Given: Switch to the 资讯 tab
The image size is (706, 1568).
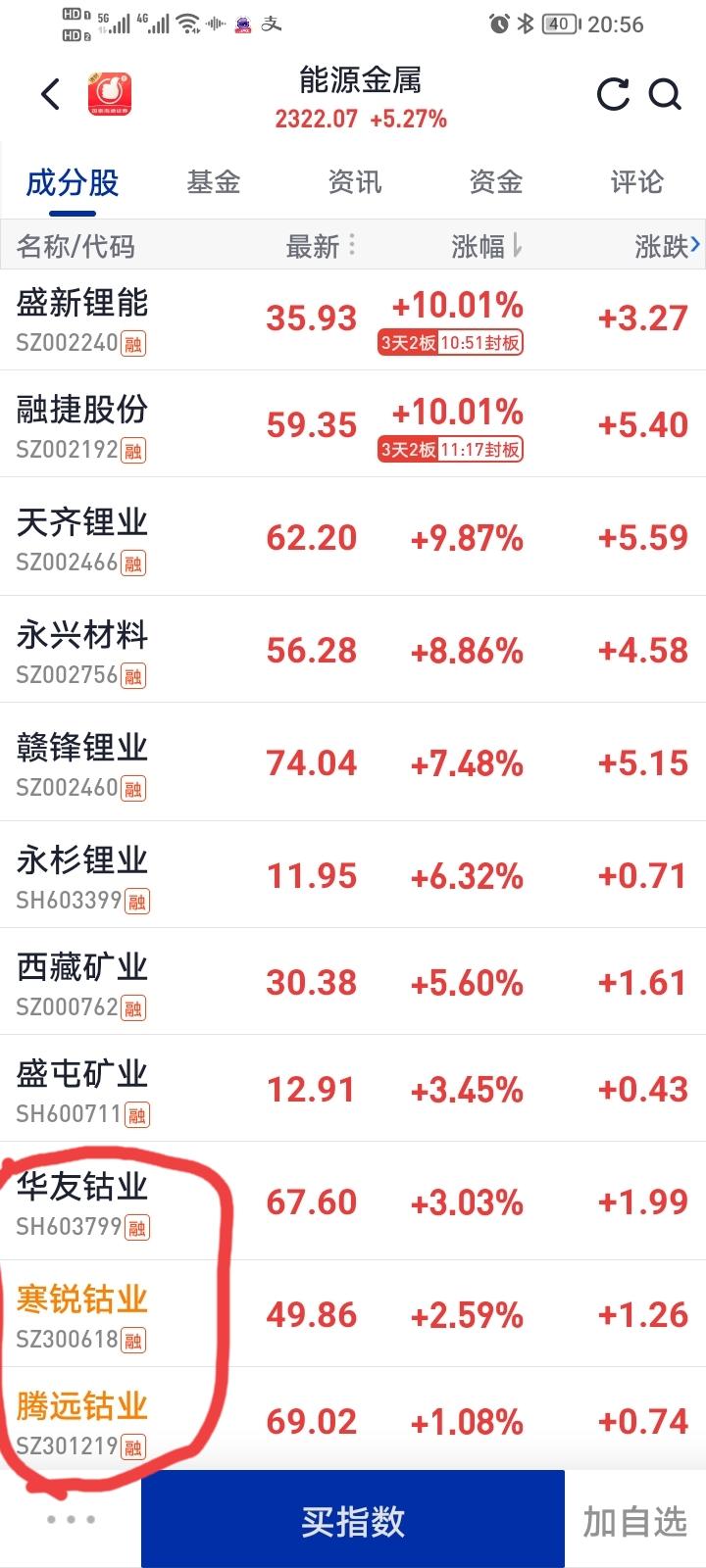Looking at the screenshot, I should [354, 182].
